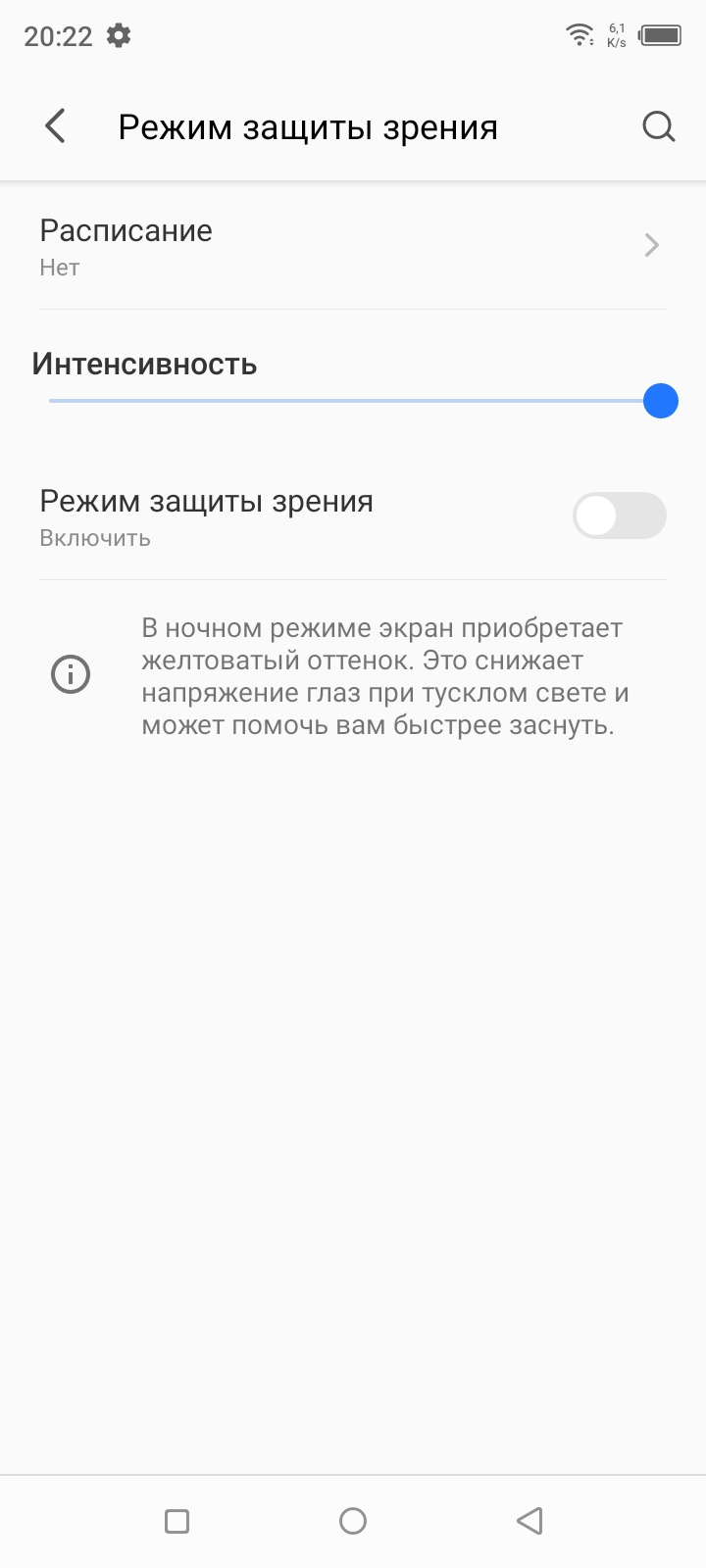Tap the Интенсивность slider handle
The image size is (706, 1568).
click(x=661, y=401)
